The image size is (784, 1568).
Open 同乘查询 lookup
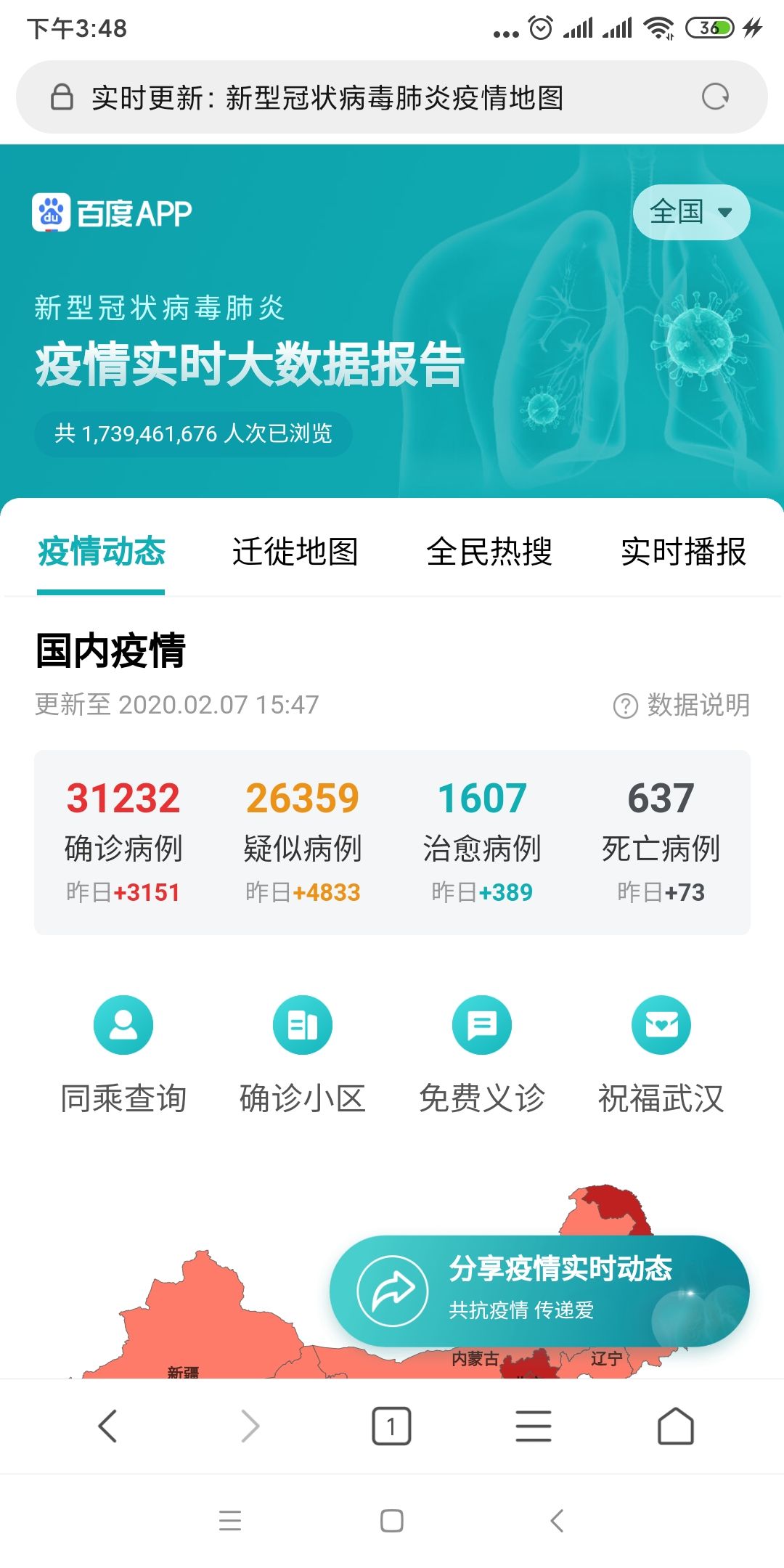(x=123, y=1053)
